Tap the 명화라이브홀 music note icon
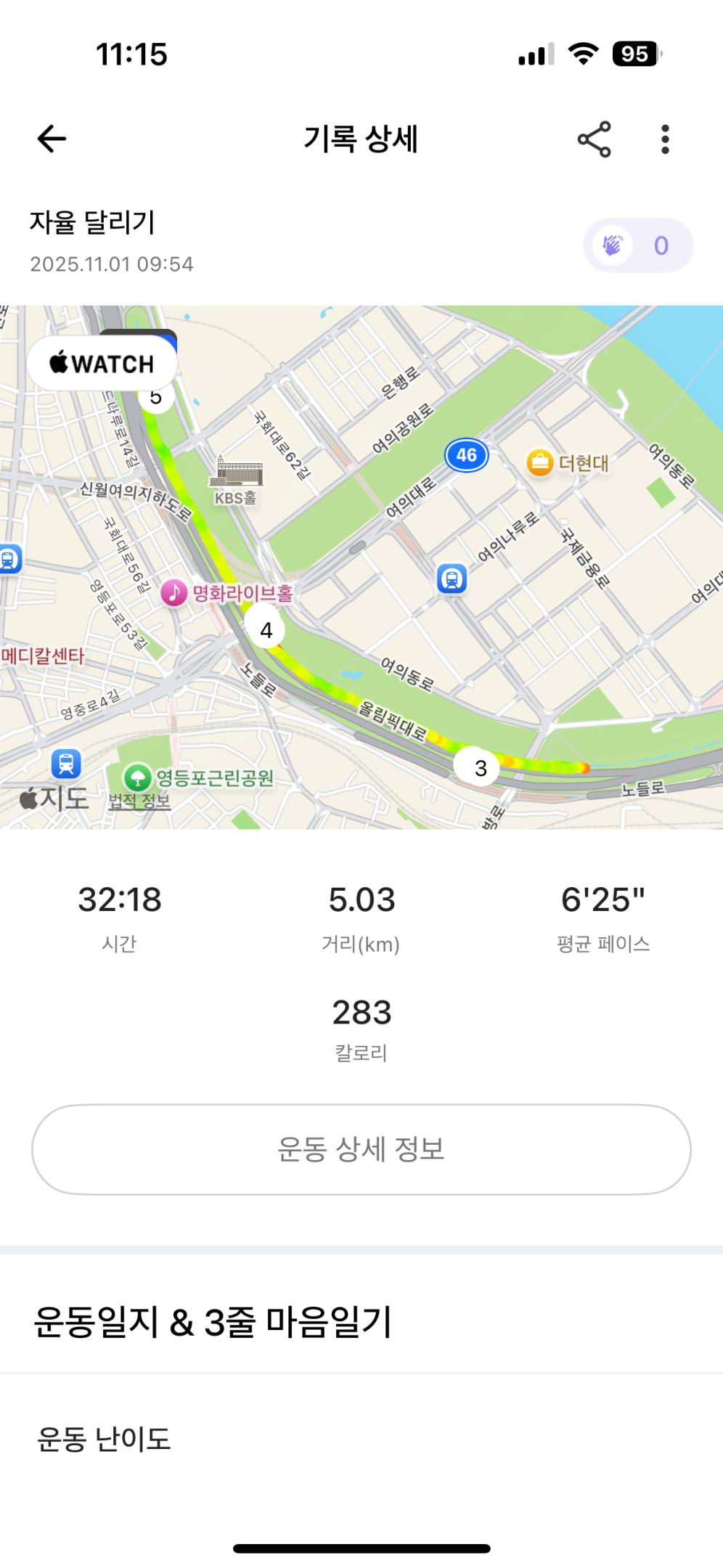The width and height of the screenshot is (723, 1568). pyautogui.click(x=173, y=592)
